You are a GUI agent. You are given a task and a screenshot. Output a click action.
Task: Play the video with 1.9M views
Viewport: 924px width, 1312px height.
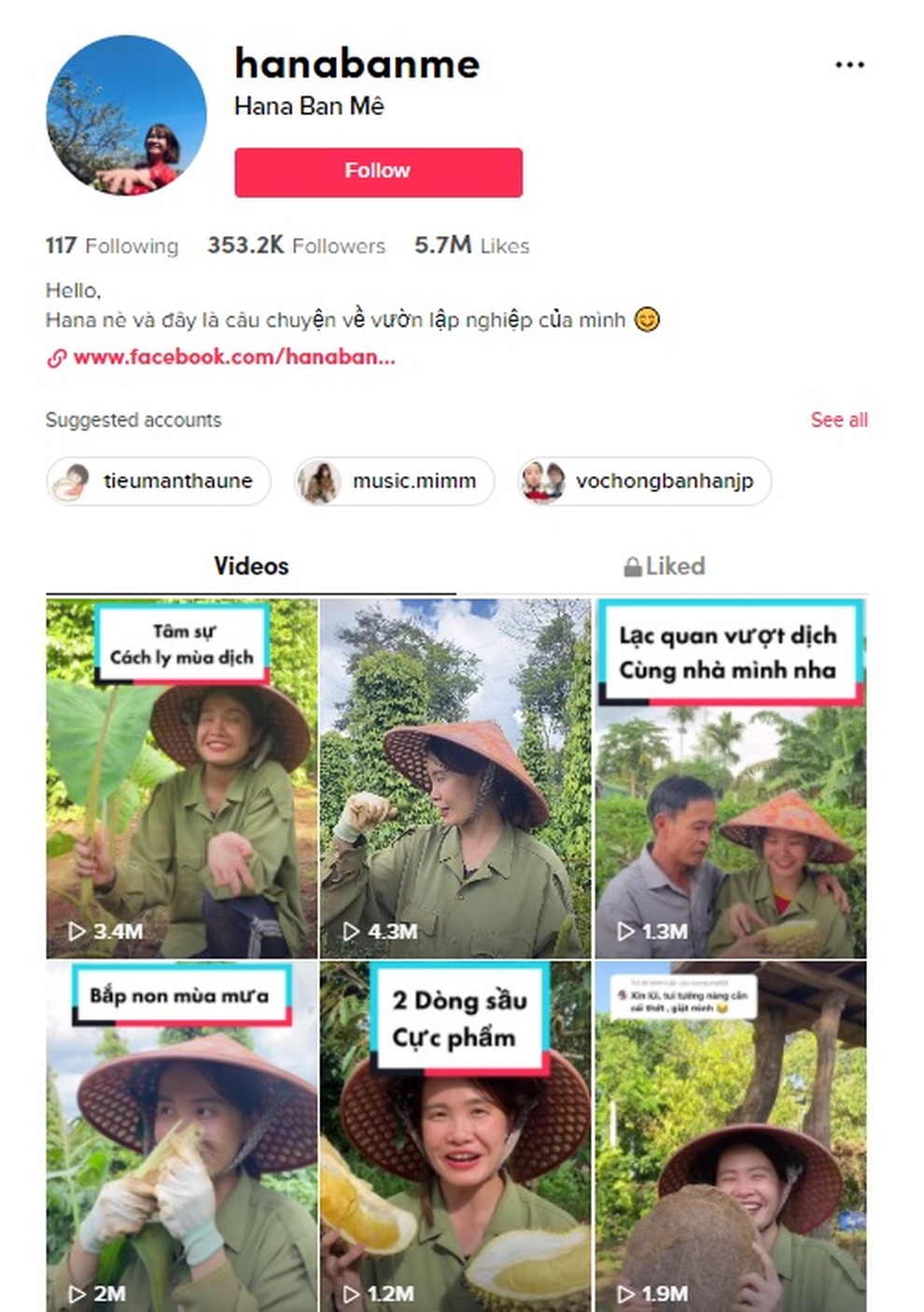[731, 1137]
